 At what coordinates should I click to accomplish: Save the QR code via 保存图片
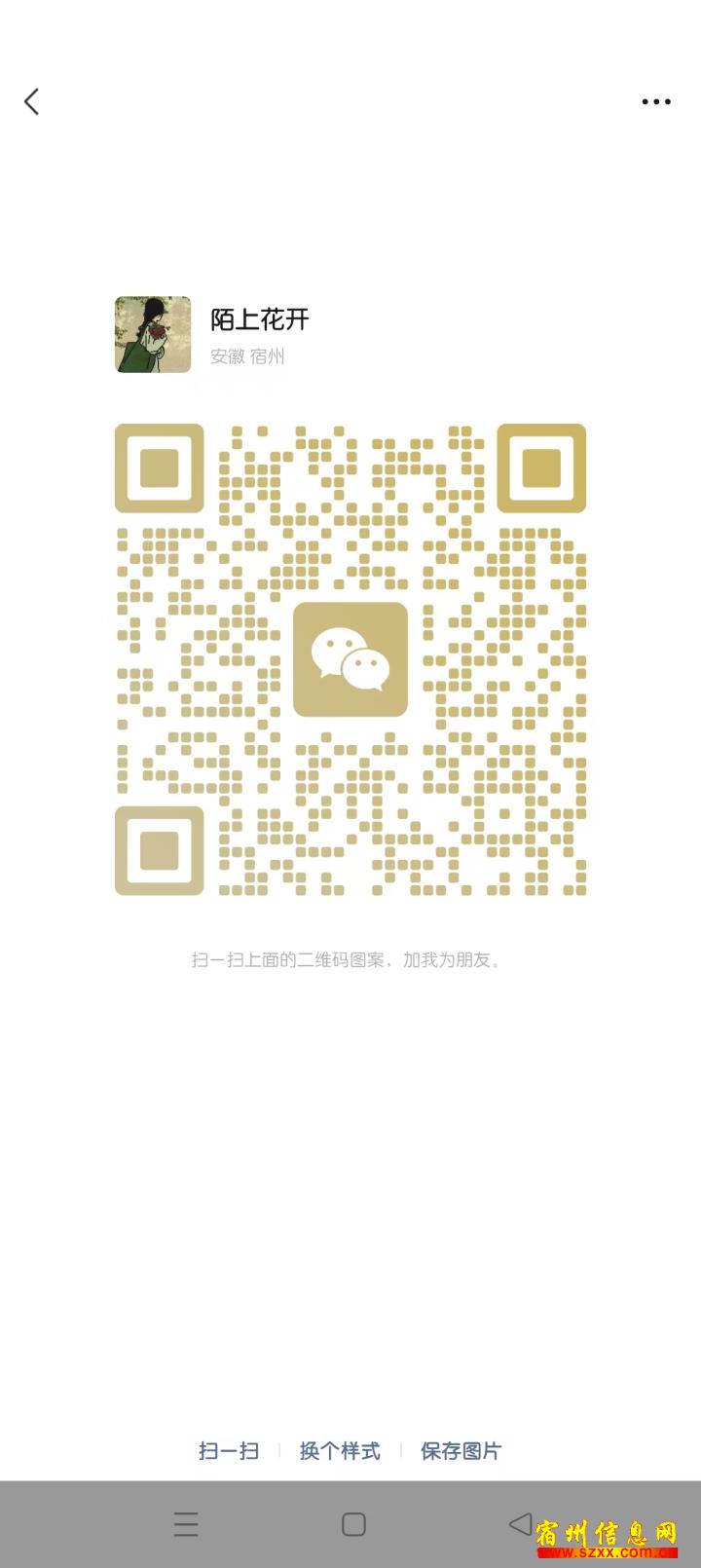click(x=461, y=1451)
